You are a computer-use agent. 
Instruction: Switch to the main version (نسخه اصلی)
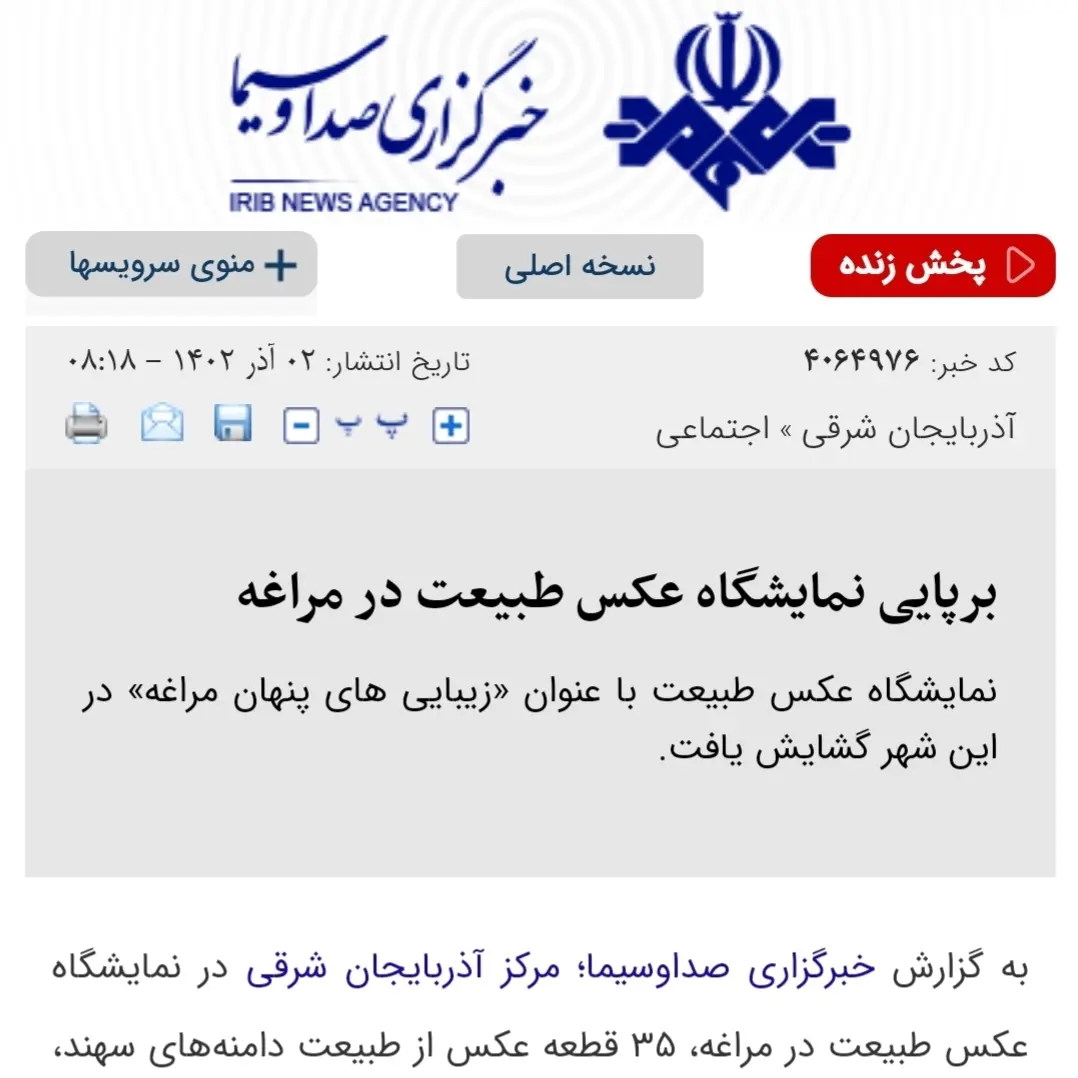pyautogui.click(x=580, y=266)
